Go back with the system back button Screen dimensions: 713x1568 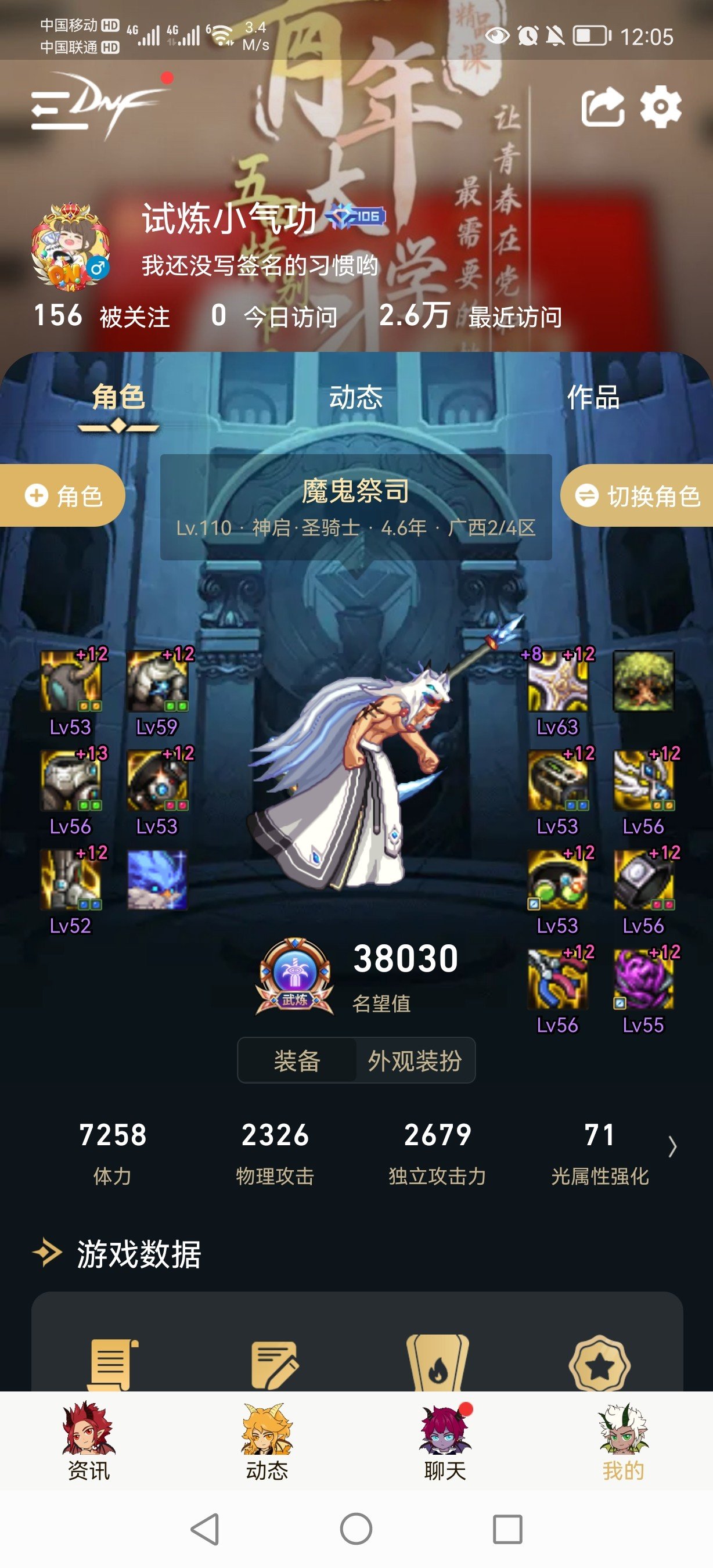tap(205, 1529)
